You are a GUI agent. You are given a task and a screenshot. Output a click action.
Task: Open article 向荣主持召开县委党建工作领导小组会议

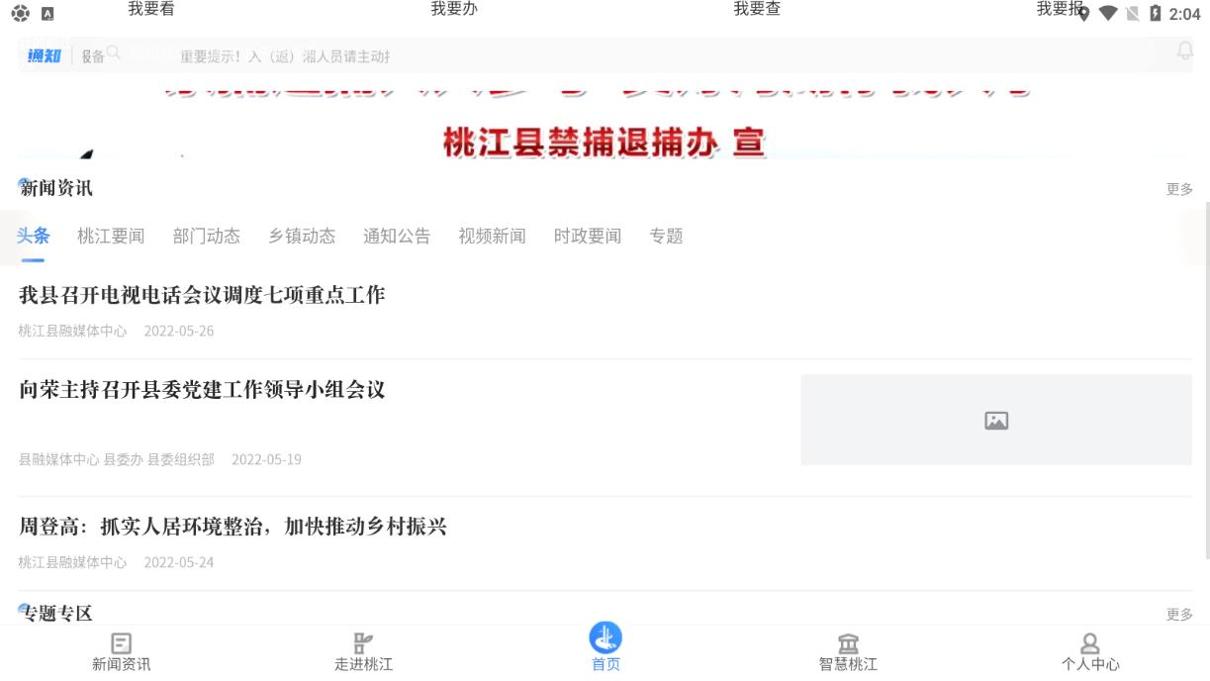202,391
